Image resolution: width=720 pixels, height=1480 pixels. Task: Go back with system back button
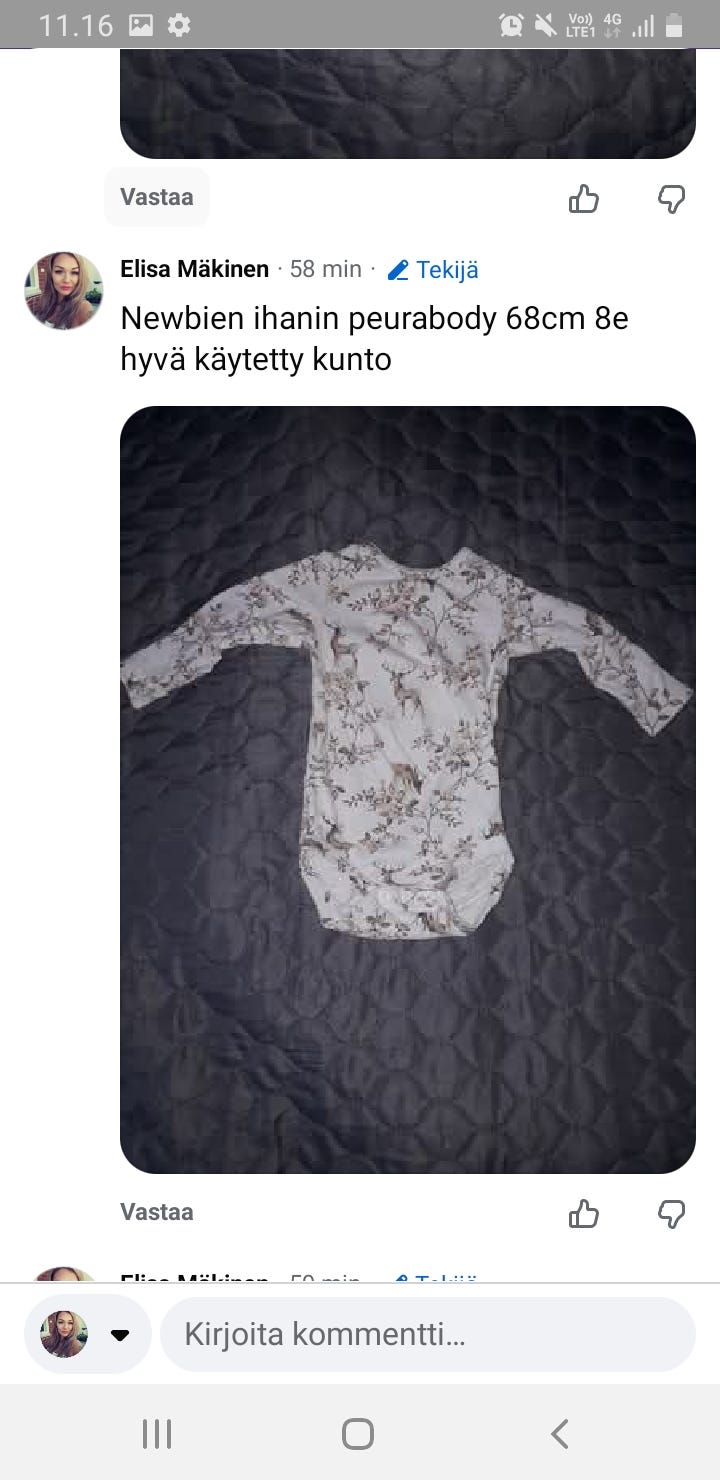click(x=560, y=1434)
